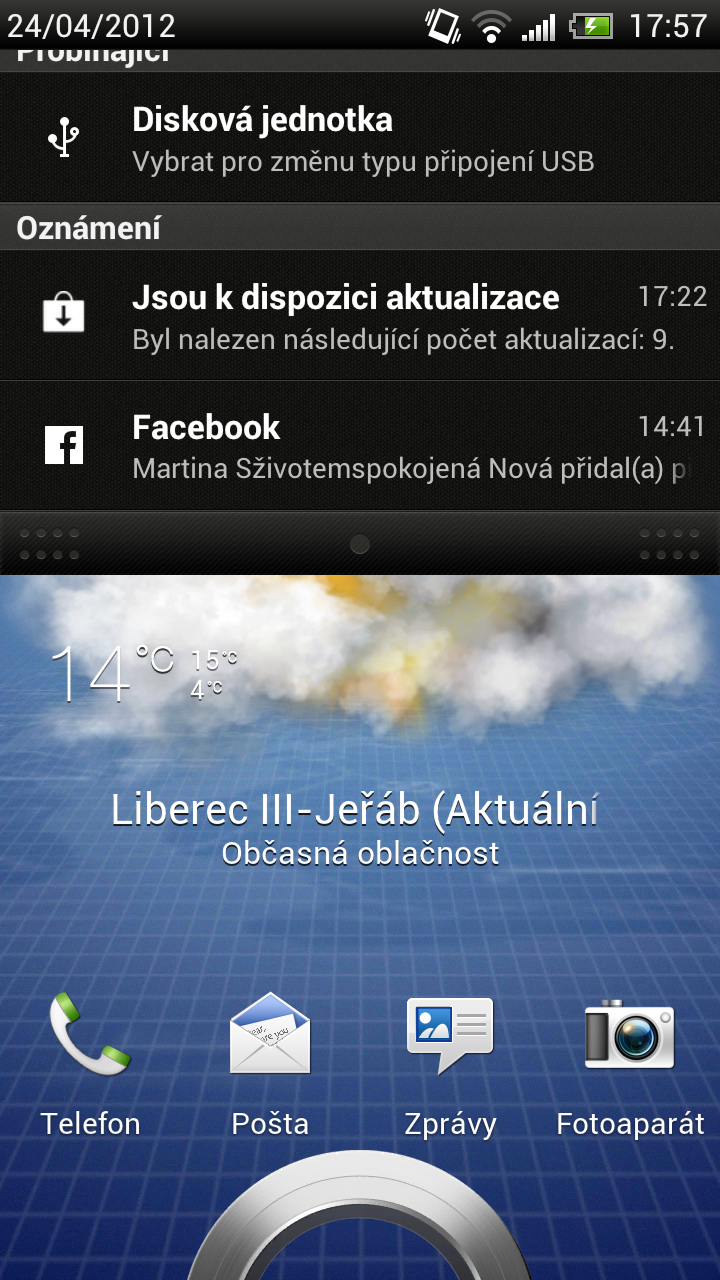Tap the notification panel bottom handle

[360, 544]
